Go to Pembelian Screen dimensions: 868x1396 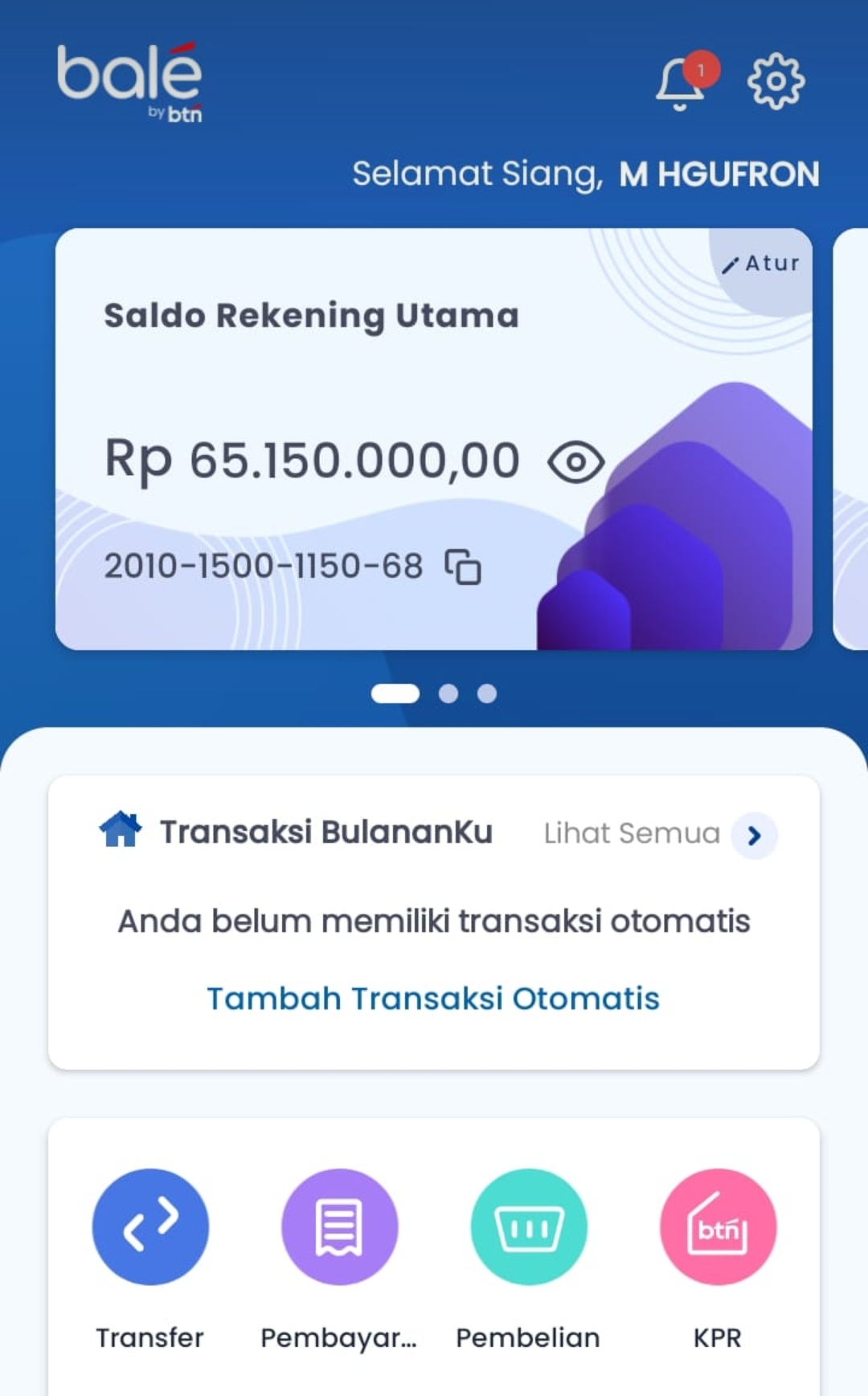point(528,1226)
